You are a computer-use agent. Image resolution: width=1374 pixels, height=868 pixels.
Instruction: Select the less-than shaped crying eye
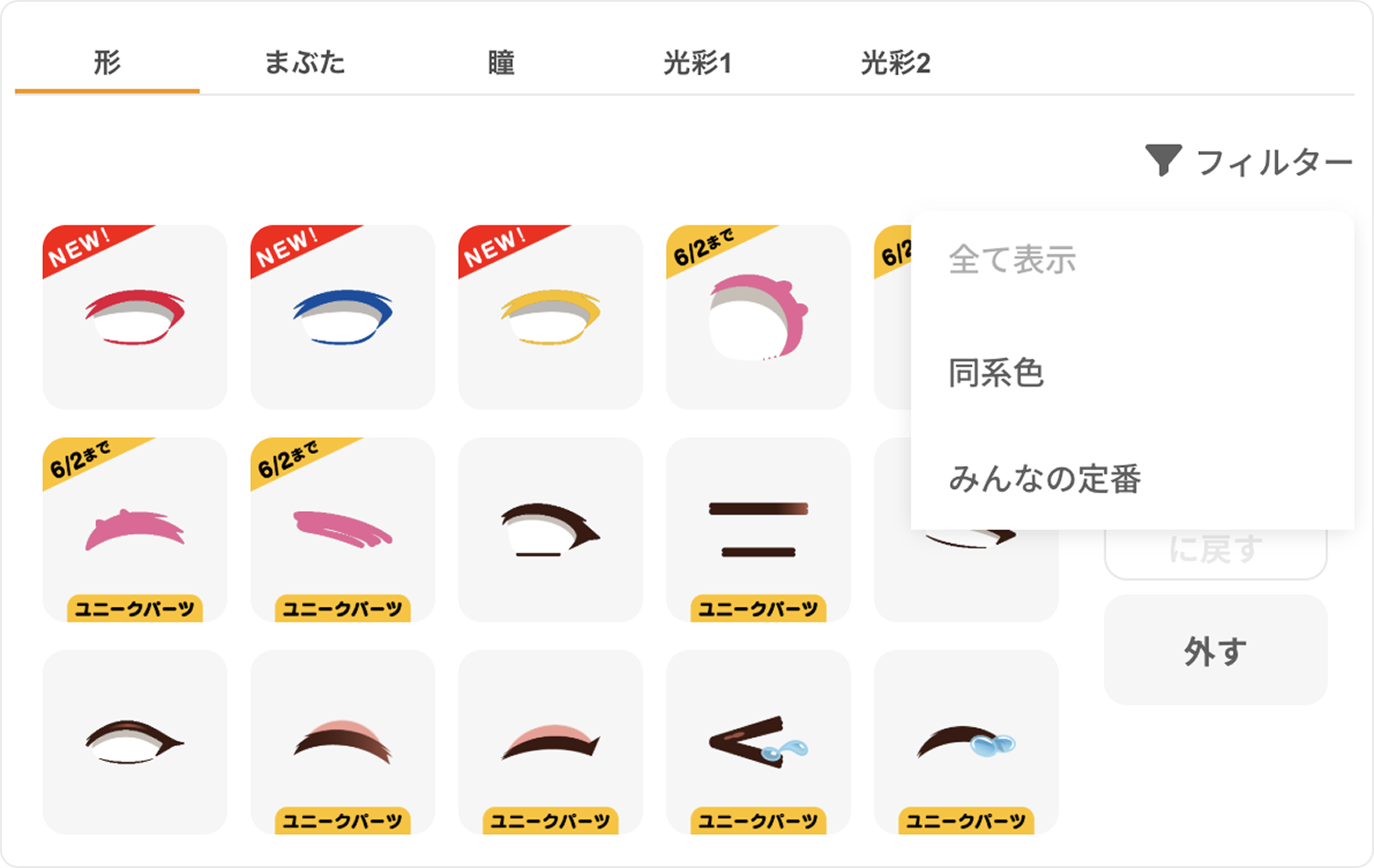click(758, 742)
